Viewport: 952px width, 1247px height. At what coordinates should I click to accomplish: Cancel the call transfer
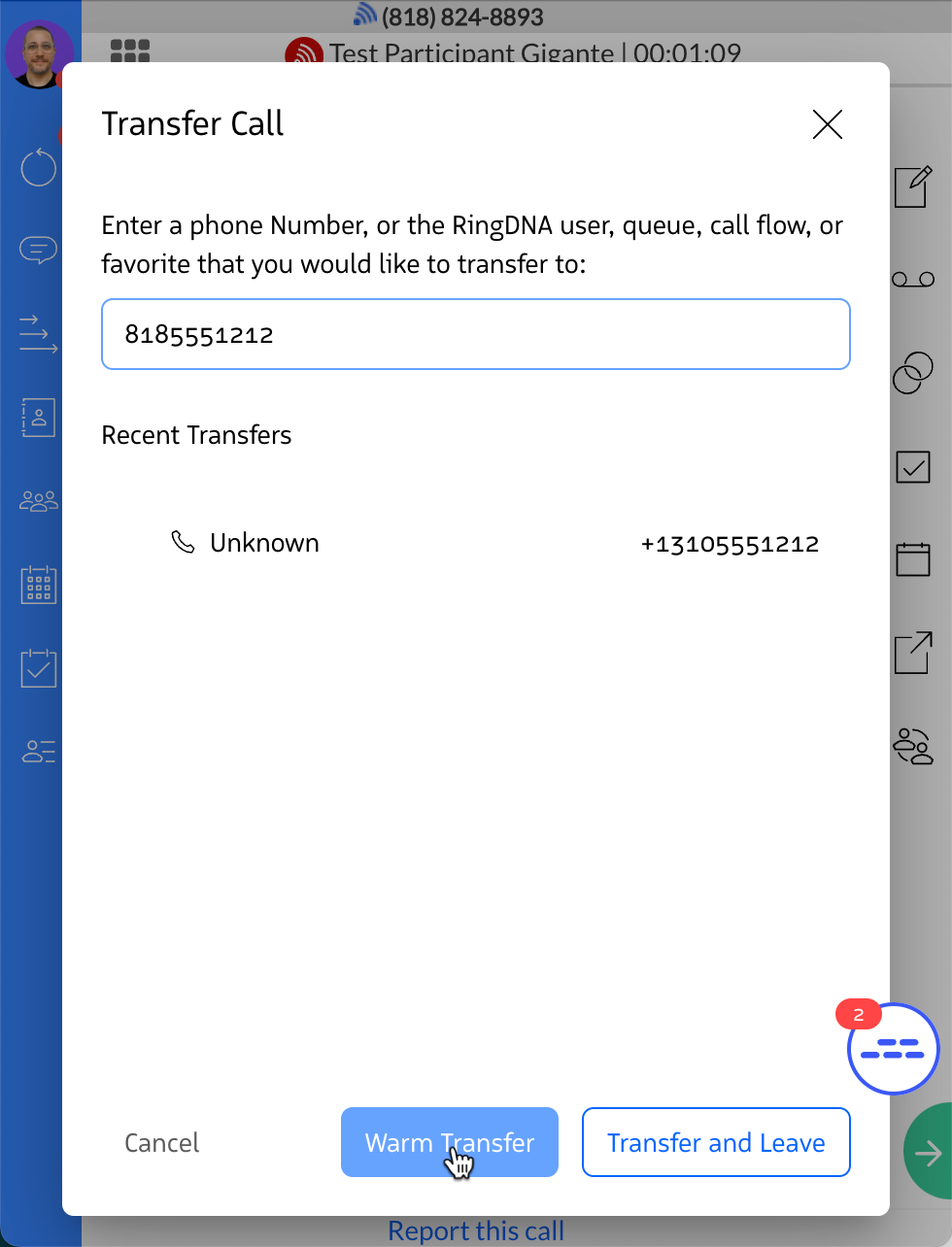pyautogui.click(x=161, y=1142)
